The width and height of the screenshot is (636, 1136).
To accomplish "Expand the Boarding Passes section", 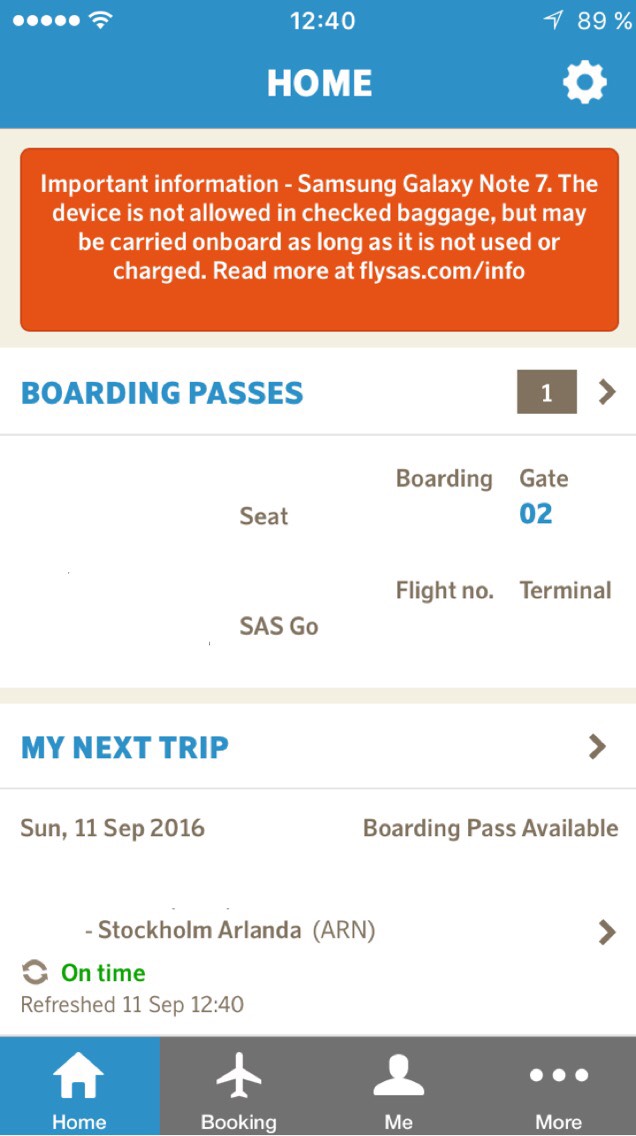I will pyautogui.click(x=318, y=392).
